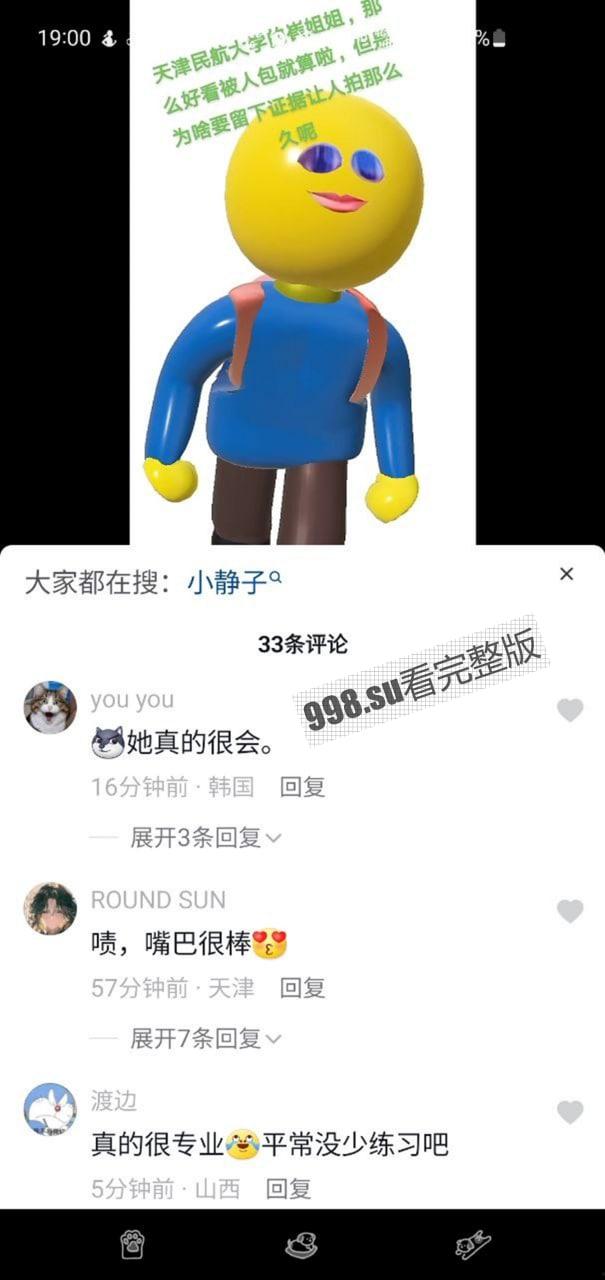Expand the 7 replies under ROUND SUN

205,1038
